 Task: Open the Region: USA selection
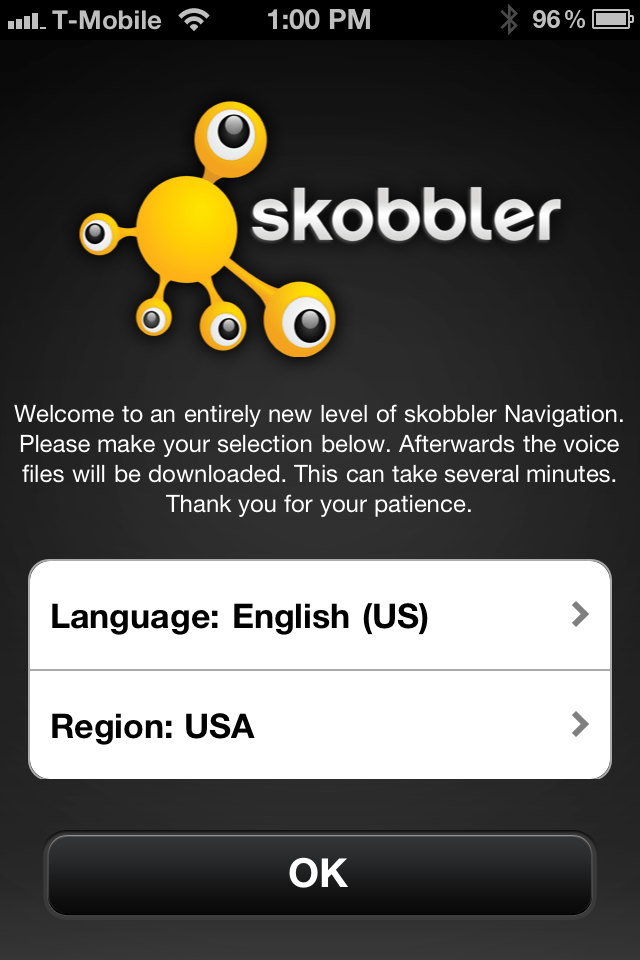[320, 725]
